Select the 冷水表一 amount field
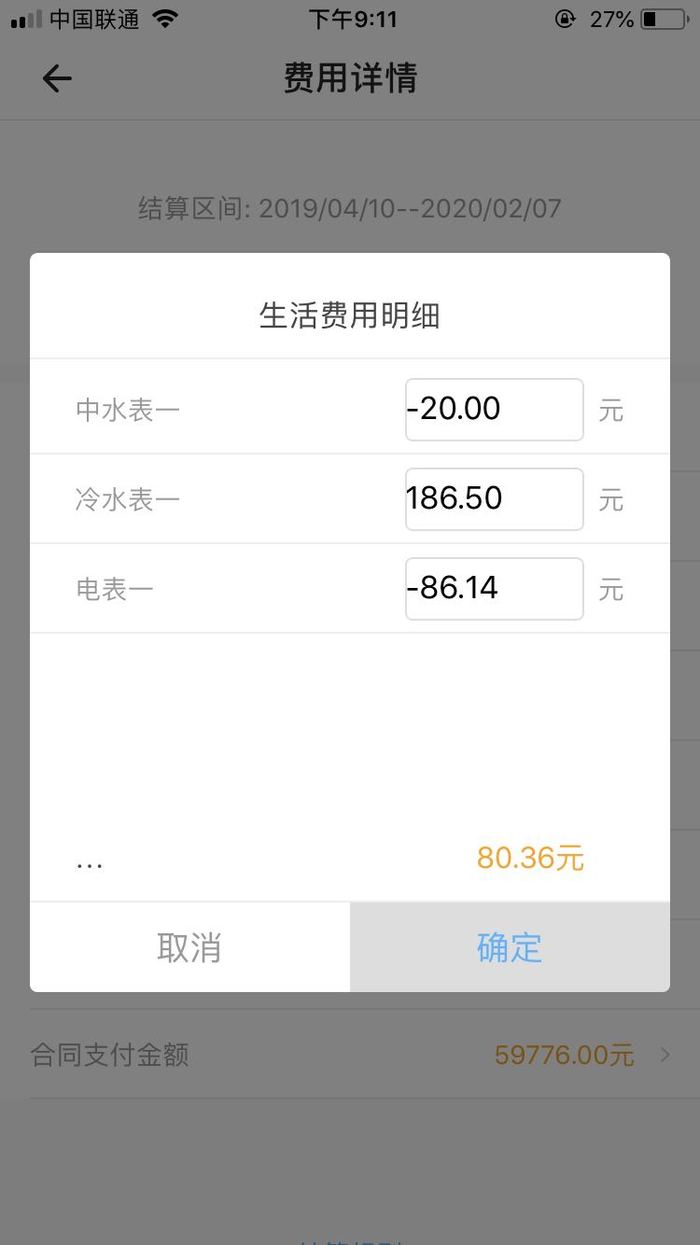This screenshot has height=1245, width=700. 494,499
